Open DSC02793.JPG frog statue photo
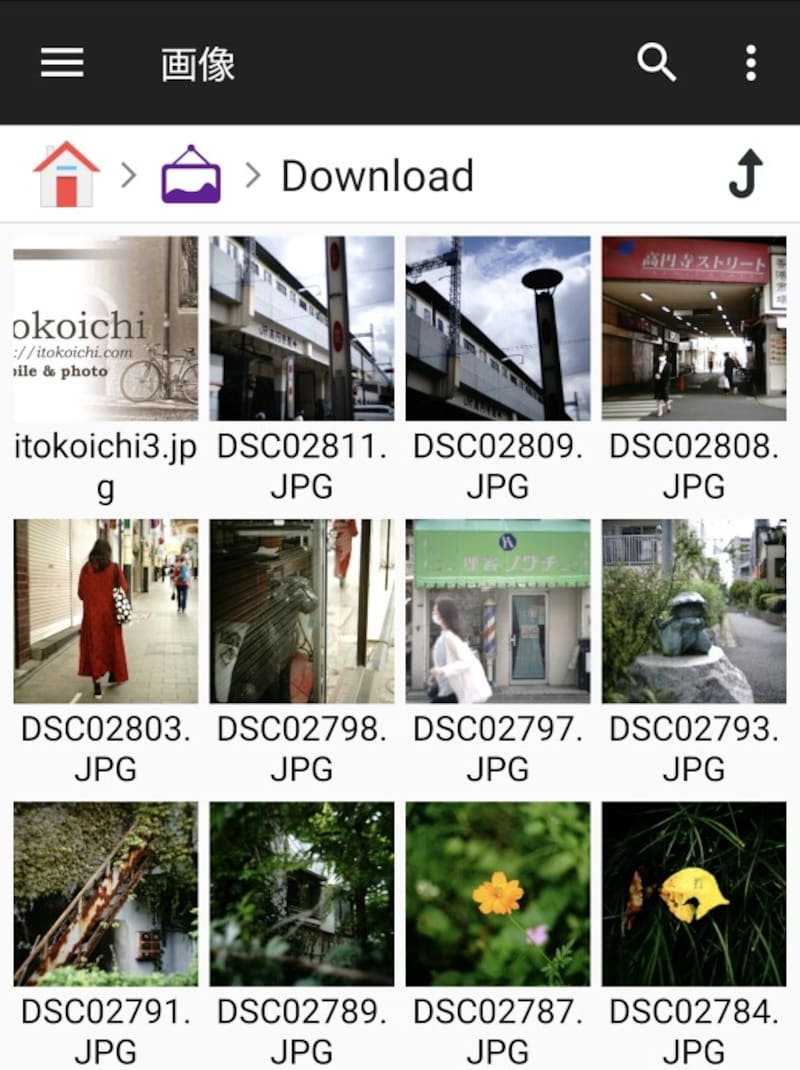This screenshot has height=1070, width=800. (694, 611)
